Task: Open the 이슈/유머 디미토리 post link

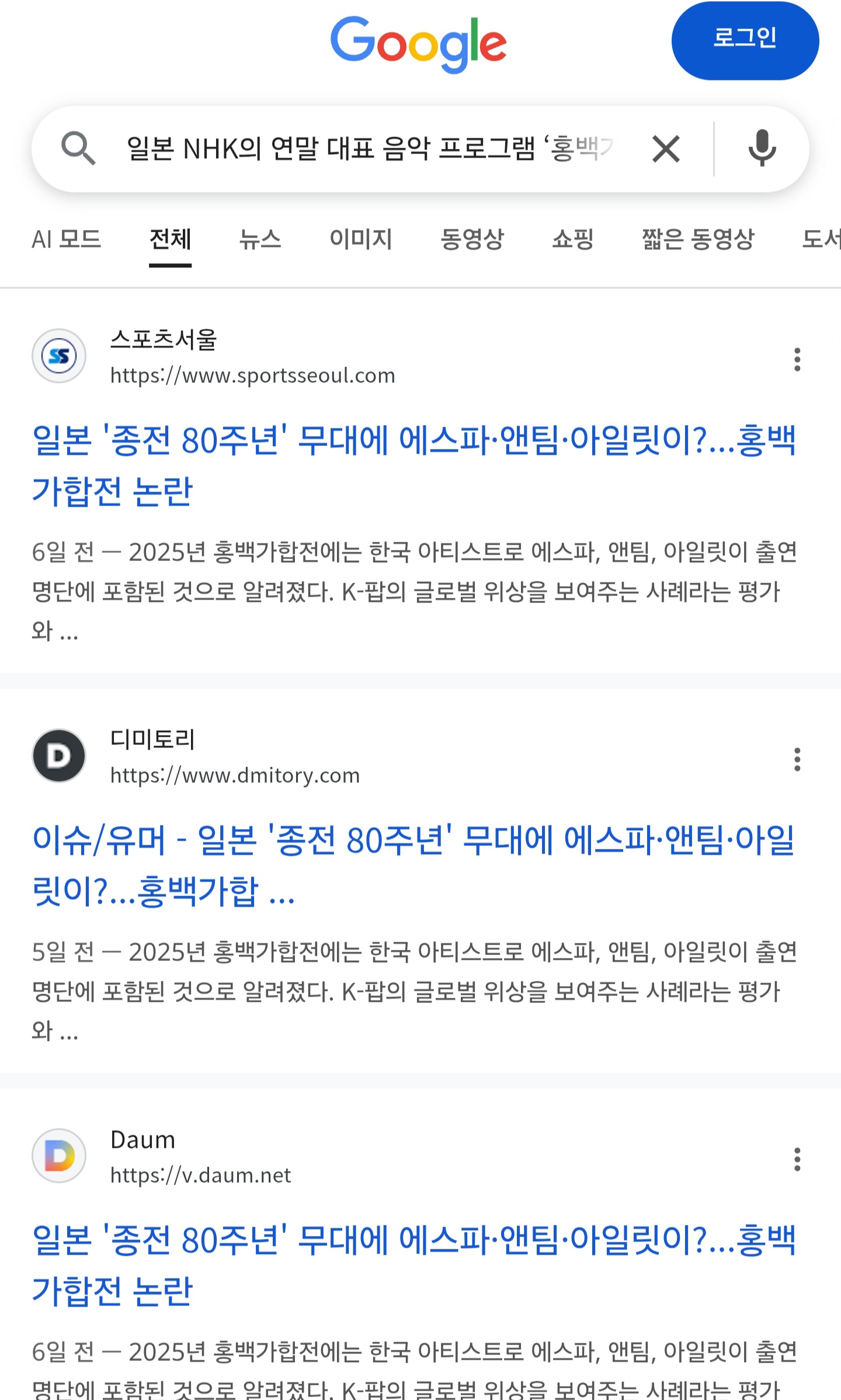Action: [416, 870]
